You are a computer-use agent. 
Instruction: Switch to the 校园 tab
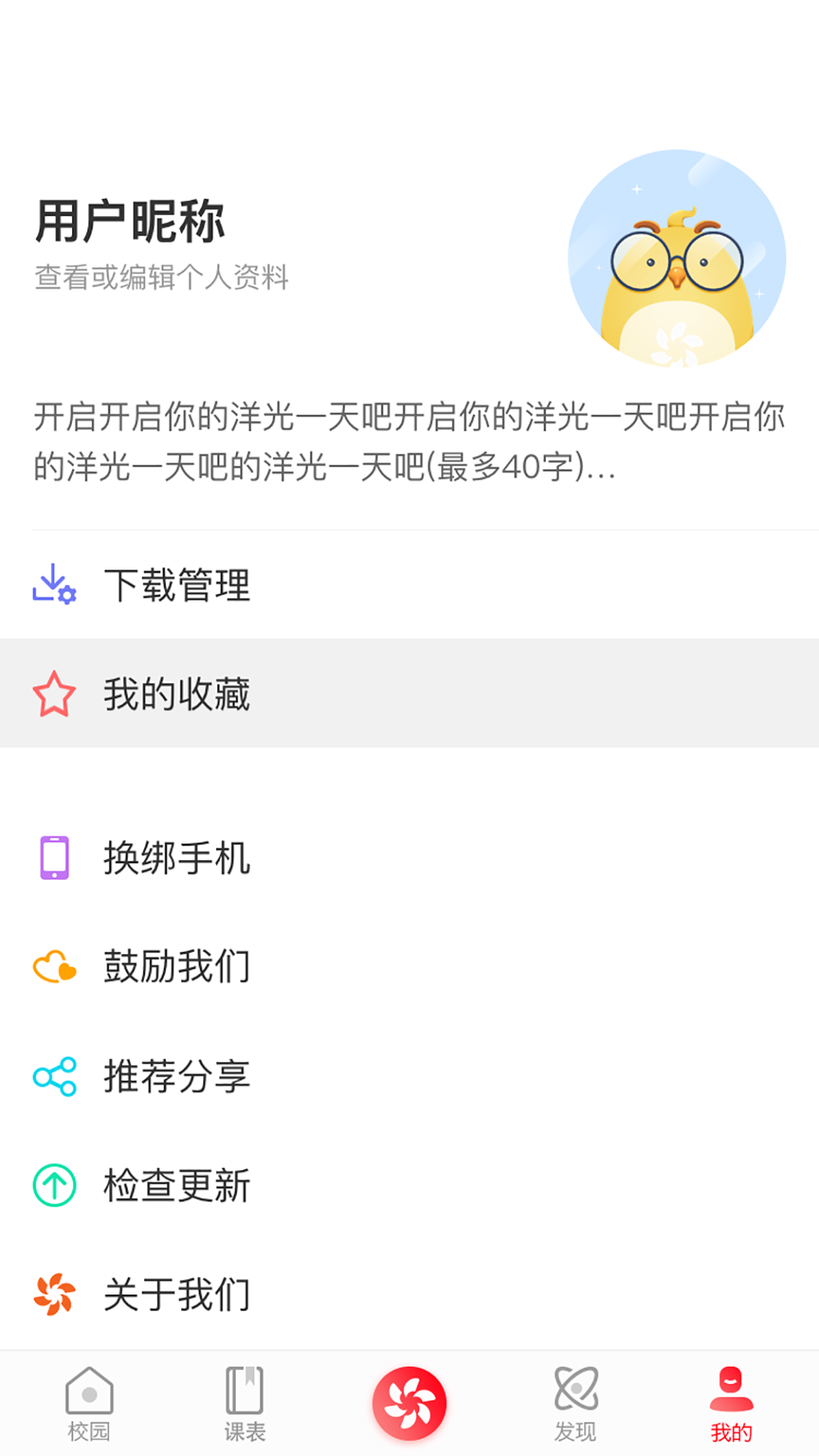point(89,1404)
